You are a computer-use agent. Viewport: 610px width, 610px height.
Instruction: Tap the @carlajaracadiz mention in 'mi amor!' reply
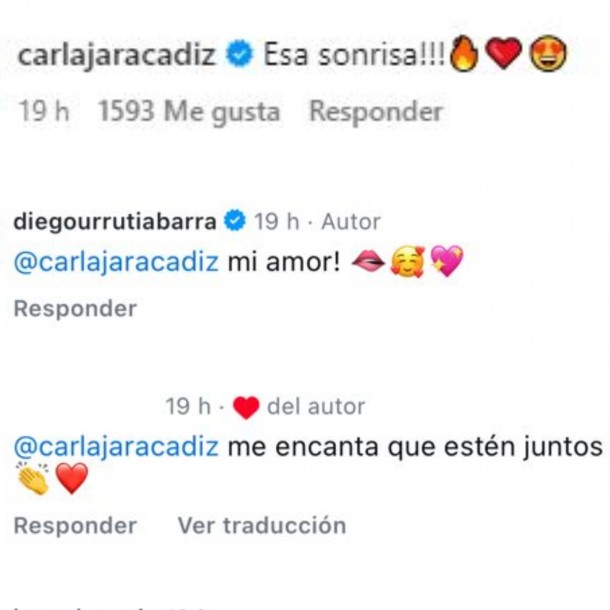click(x=116, y=263)
